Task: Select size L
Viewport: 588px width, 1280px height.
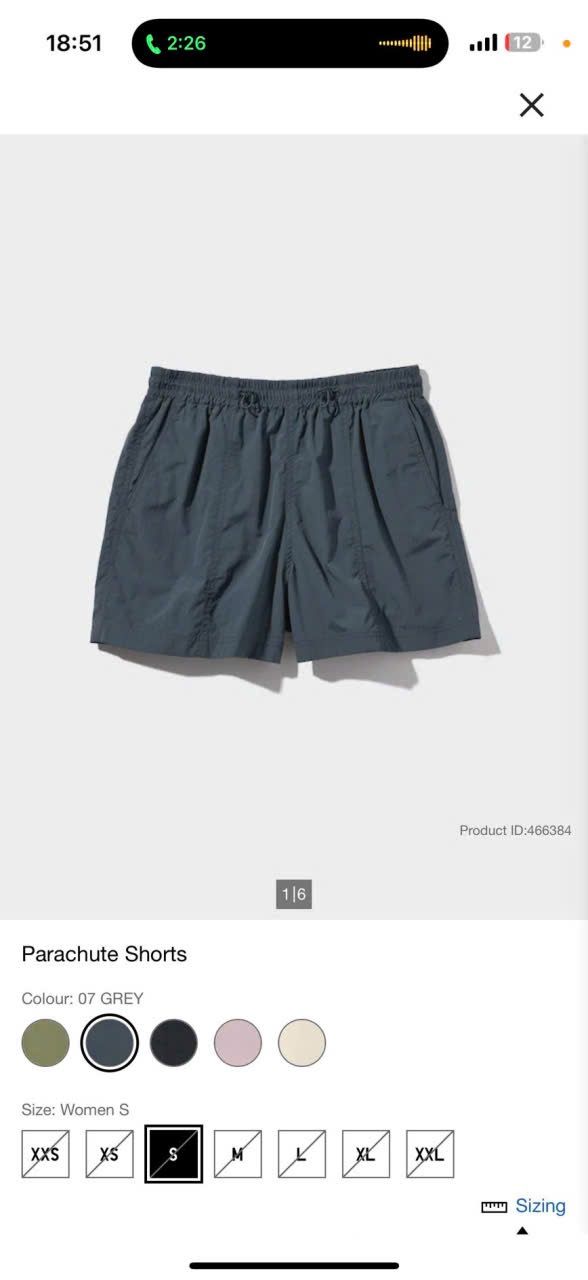Action: point(302,1154)
